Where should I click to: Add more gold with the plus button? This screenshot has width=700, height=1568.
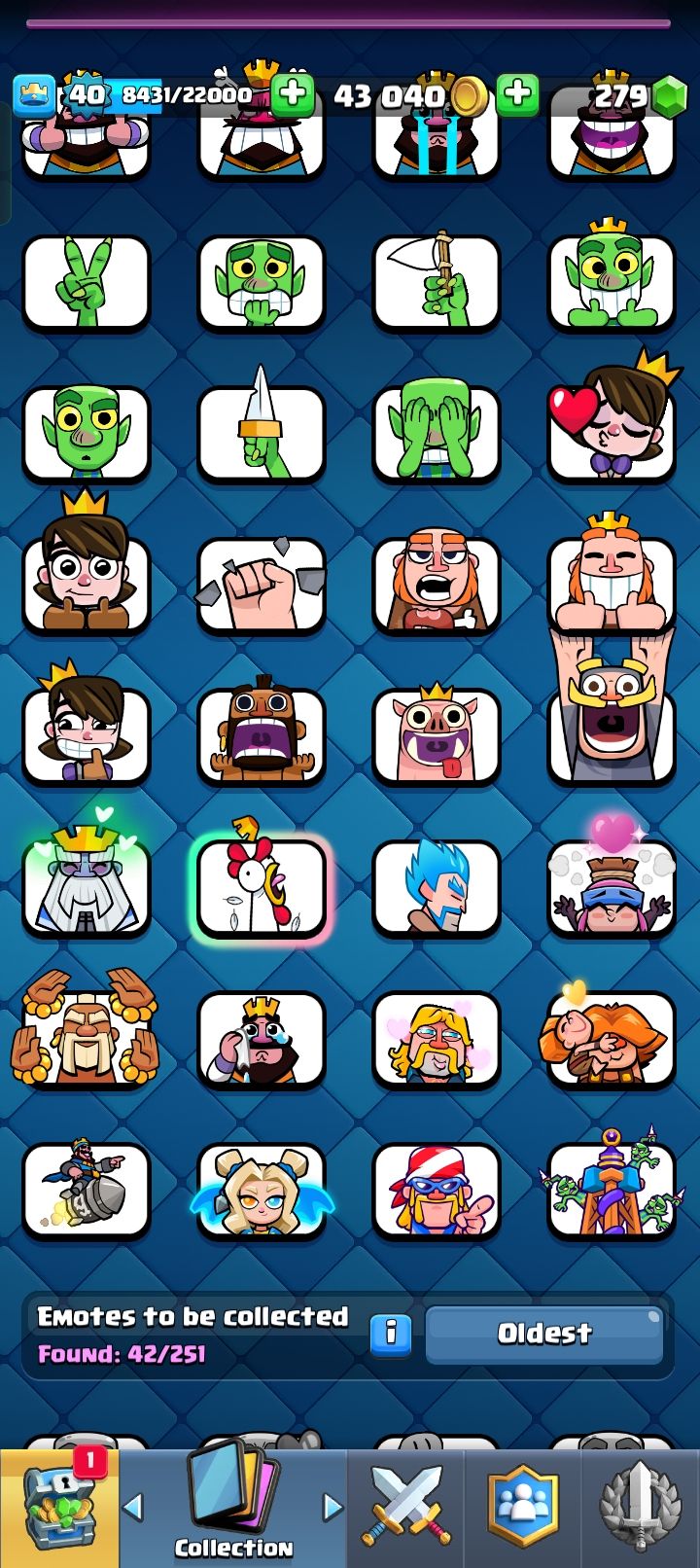click(x=517, y=95)
